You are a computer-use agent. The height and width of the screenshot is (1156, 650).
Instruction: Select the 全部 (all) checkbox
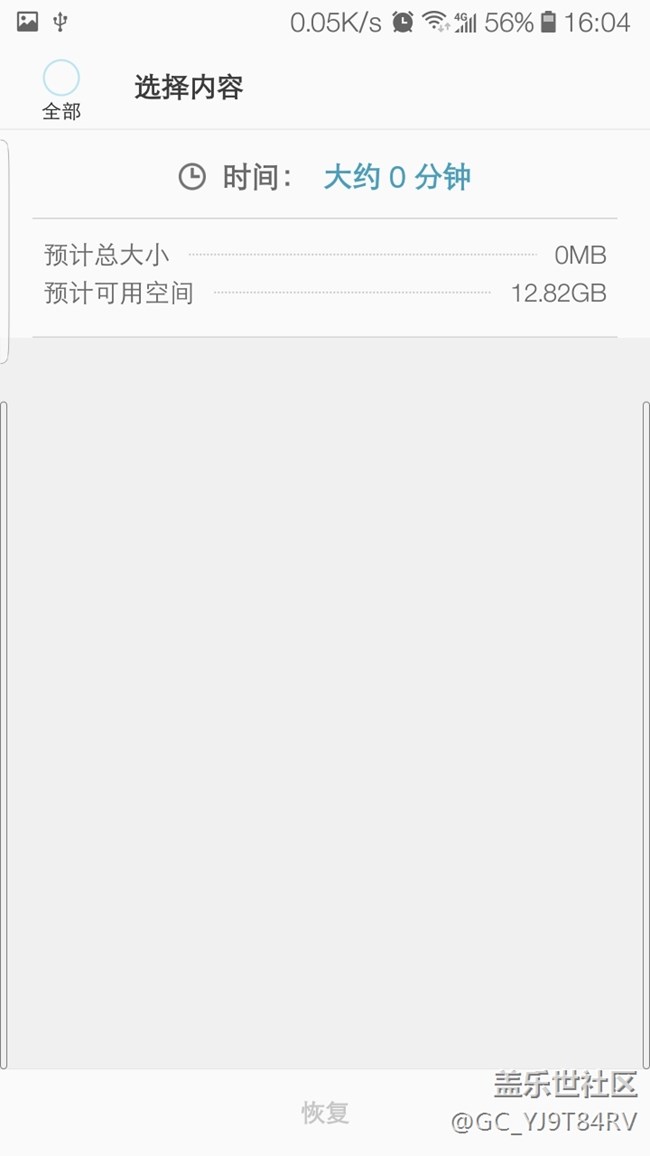point(61,78)
